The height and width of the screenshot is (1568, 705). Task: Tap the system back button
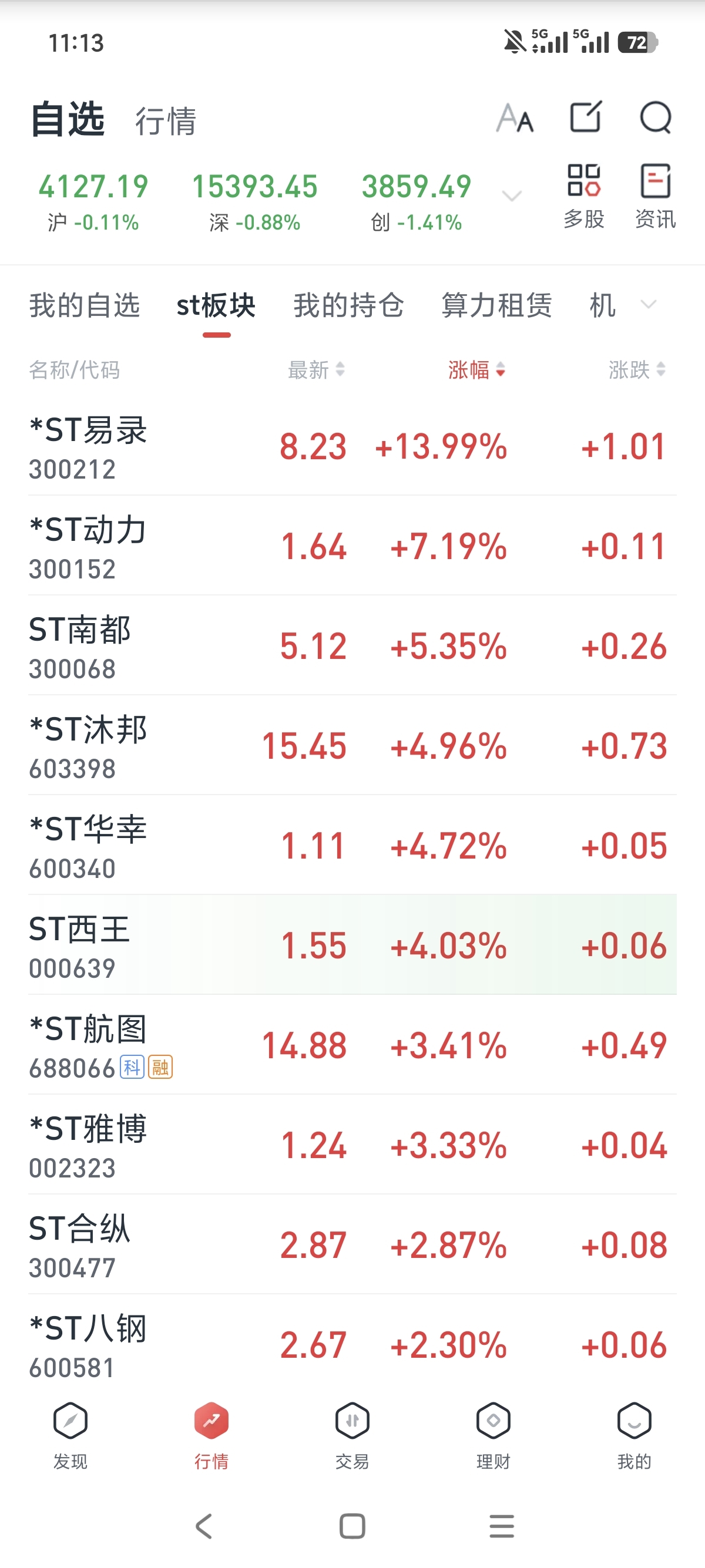click(x=204, y=1526)
